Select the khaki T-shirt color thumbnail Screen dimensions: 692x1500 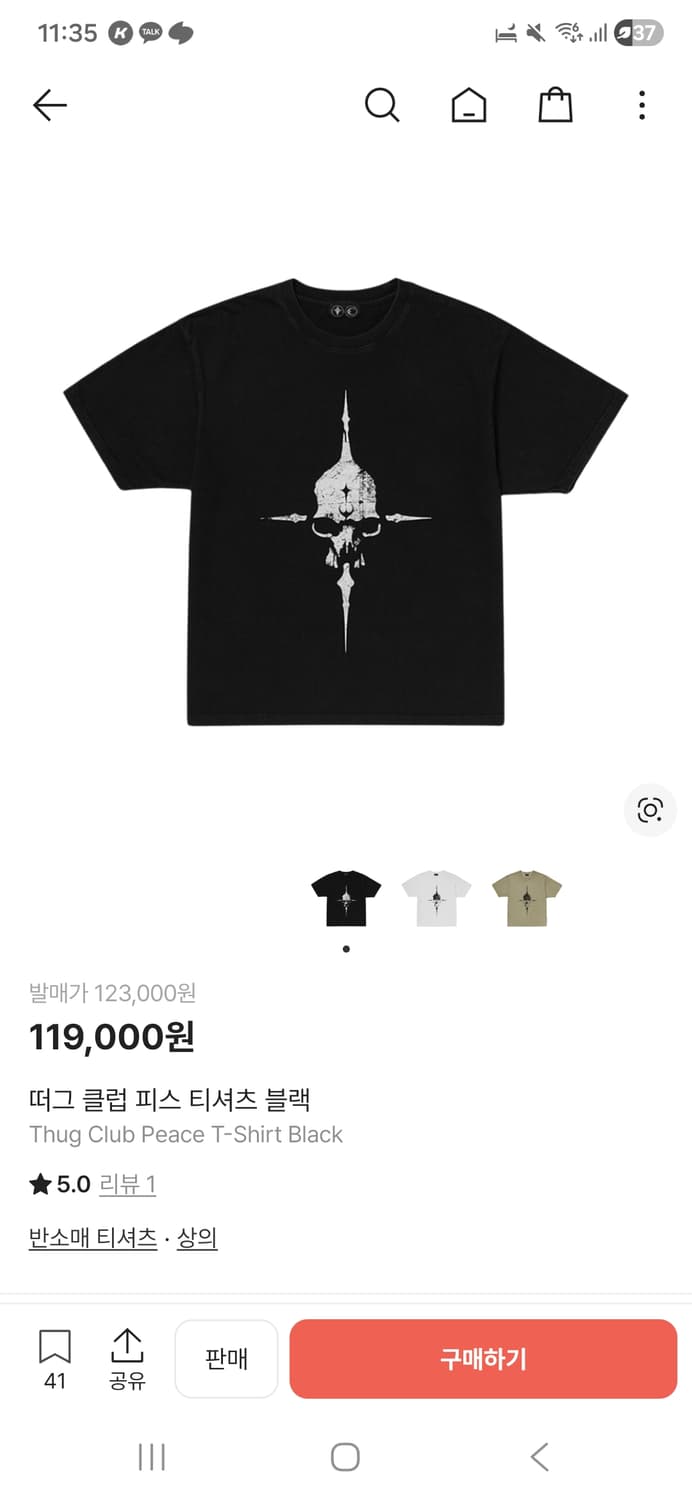pyautogui.click(x=527, y=898)
